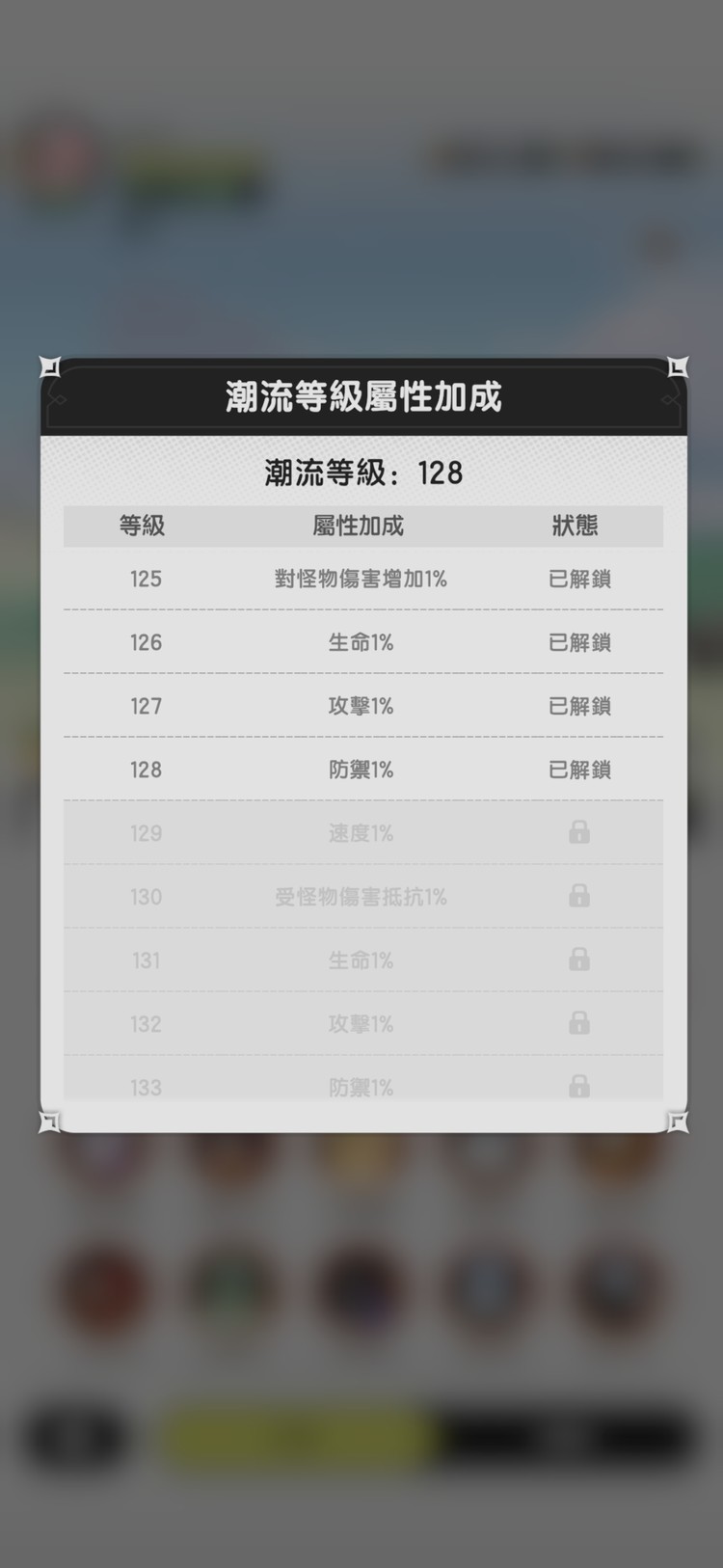The image size is (723, 1568).
Task: Click the lock icon beside level 132 攻擊1%
Action: (577, 1023)
